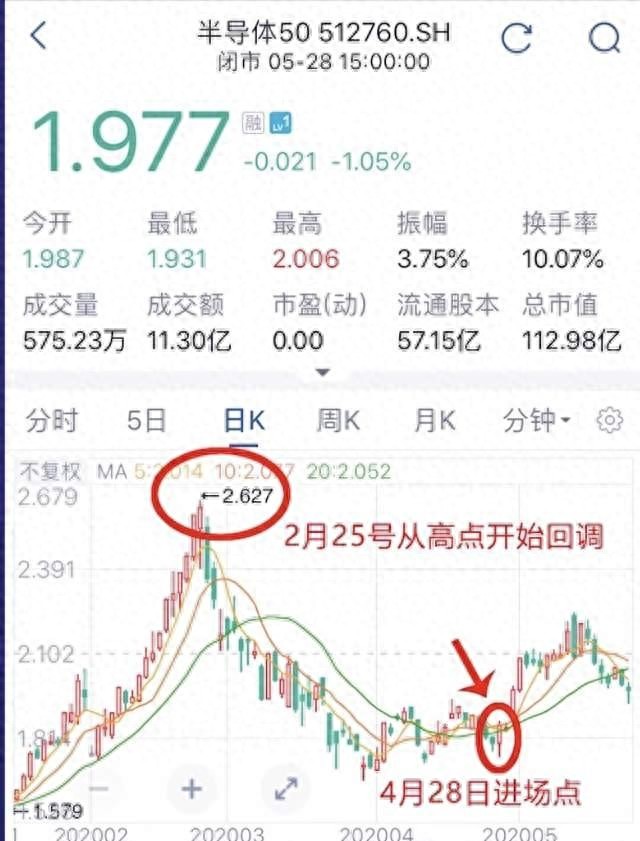Screen dimensions: 640x841
Task: Open chart settings gear
Action: (609, 421)
